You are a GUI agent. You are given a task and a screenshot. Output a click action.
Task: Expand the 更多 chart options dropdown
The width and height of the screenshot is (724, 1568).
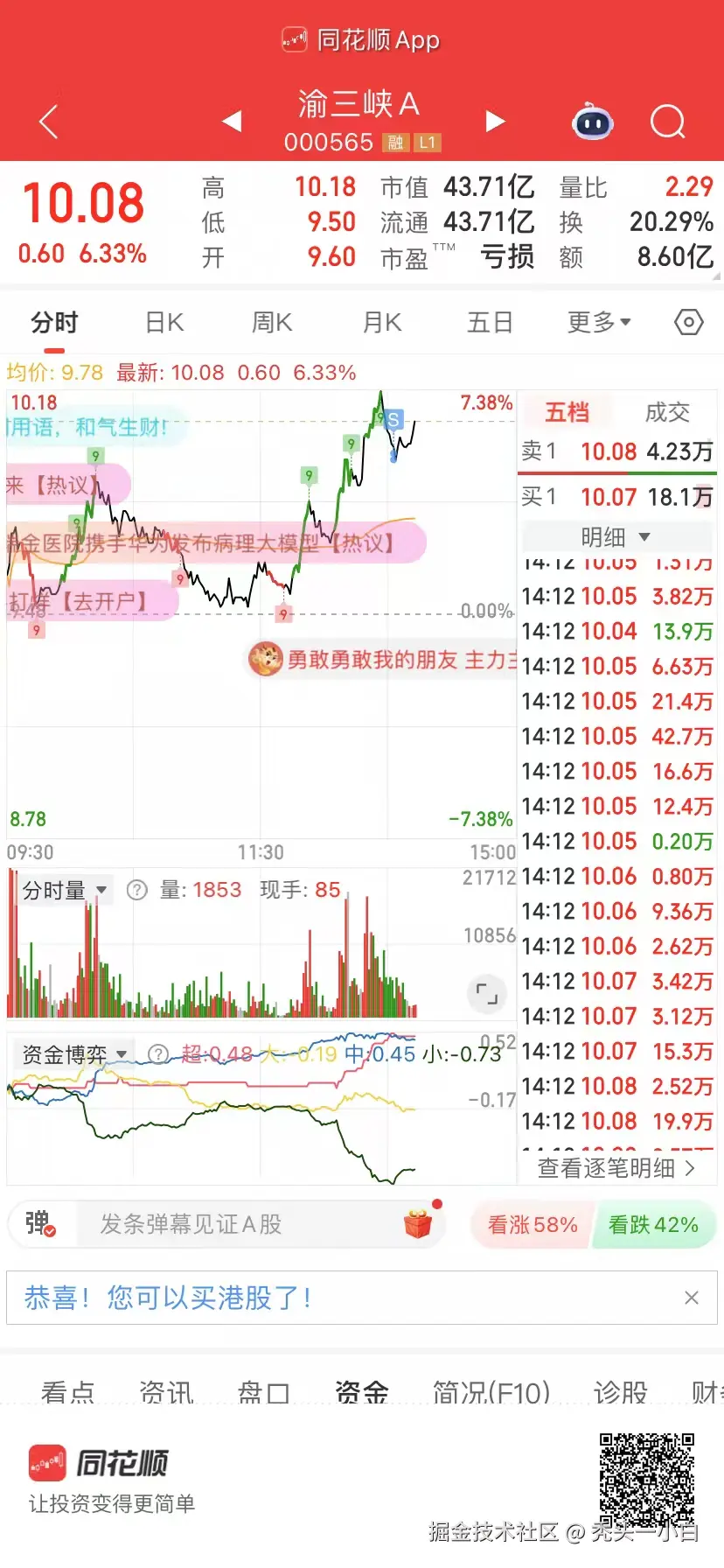(599, 323)
